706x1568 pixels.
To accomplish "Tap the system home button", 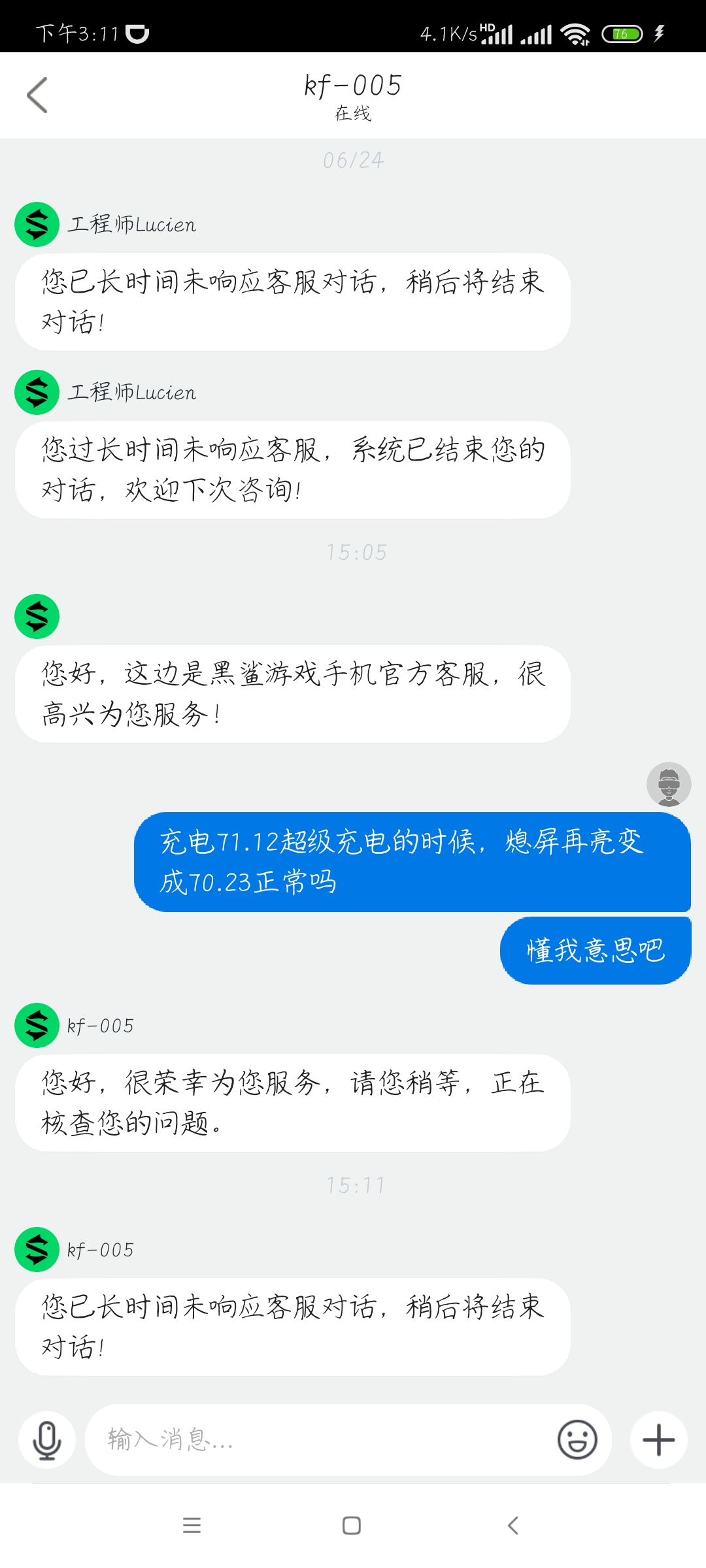I will 352,1526.
